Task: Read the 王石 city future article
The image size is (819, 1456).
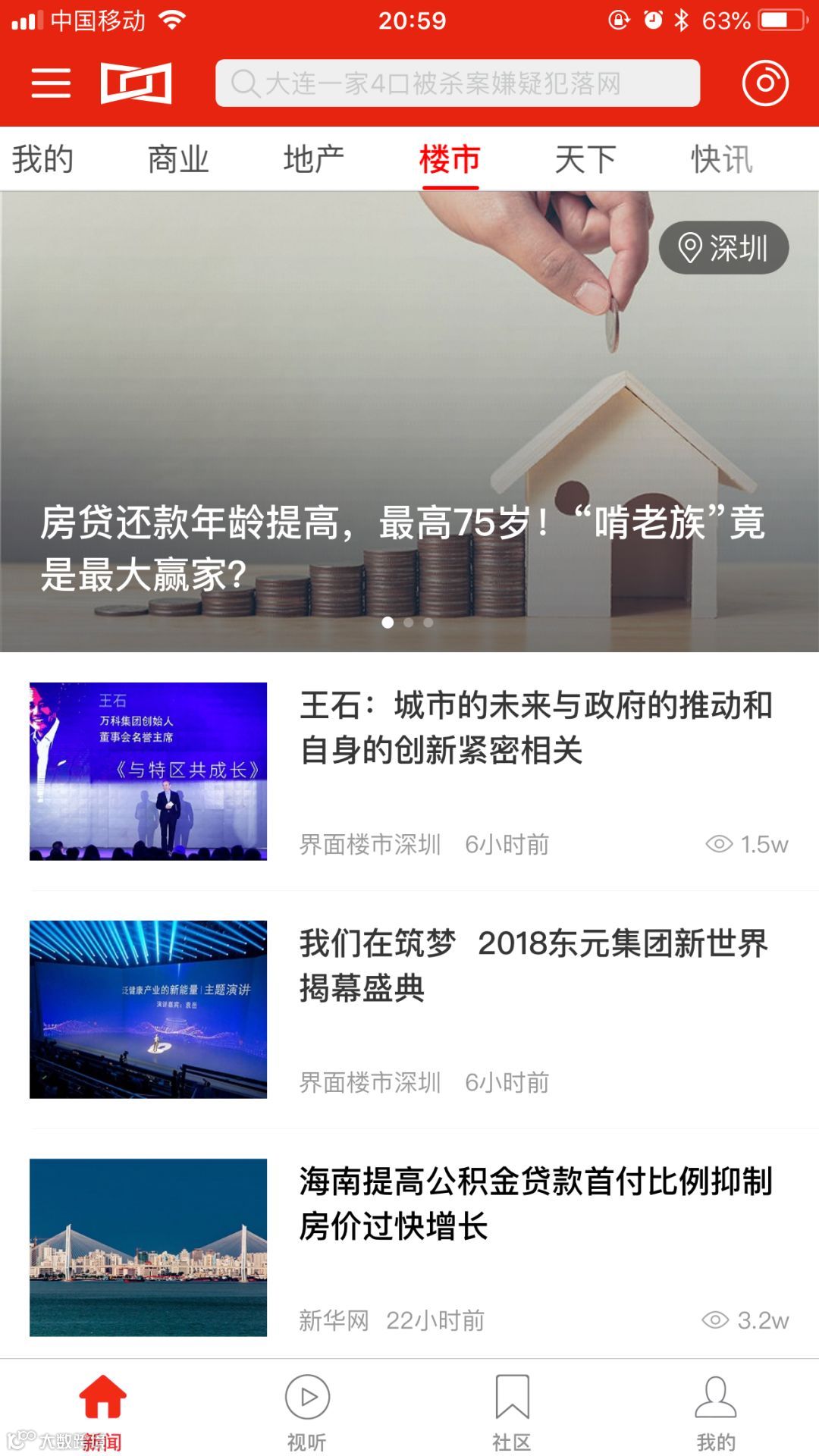Action: [x=535, y=728]
